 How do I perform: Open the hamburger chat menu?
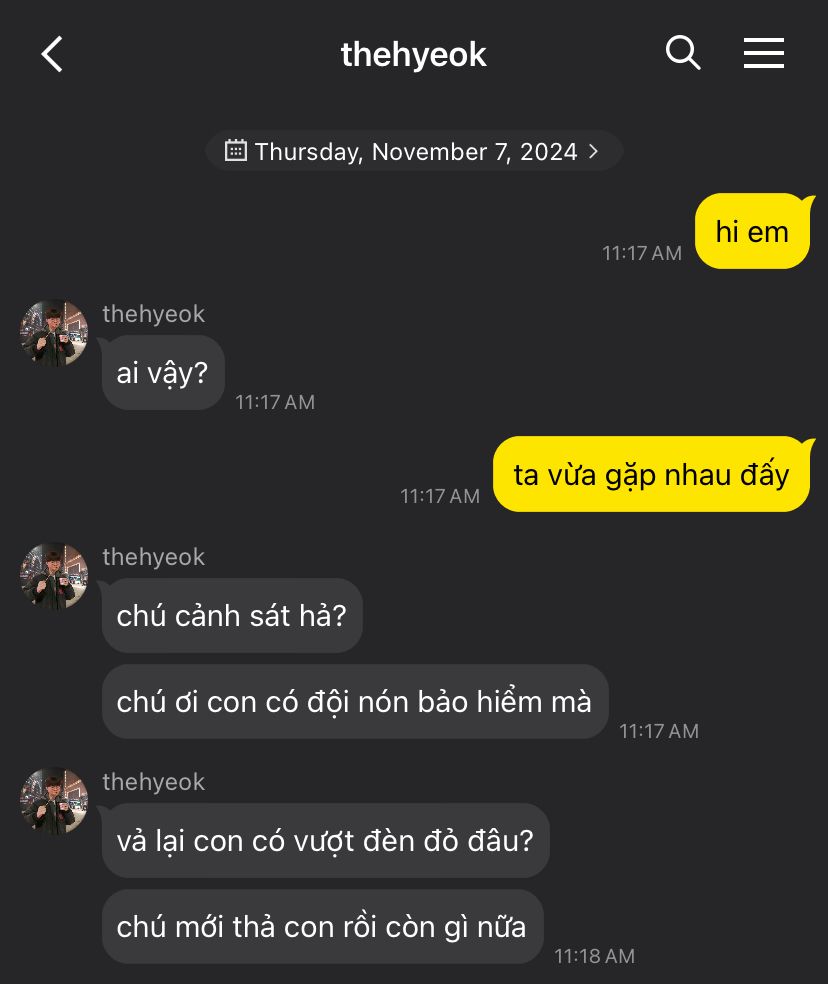coord(763,54)
